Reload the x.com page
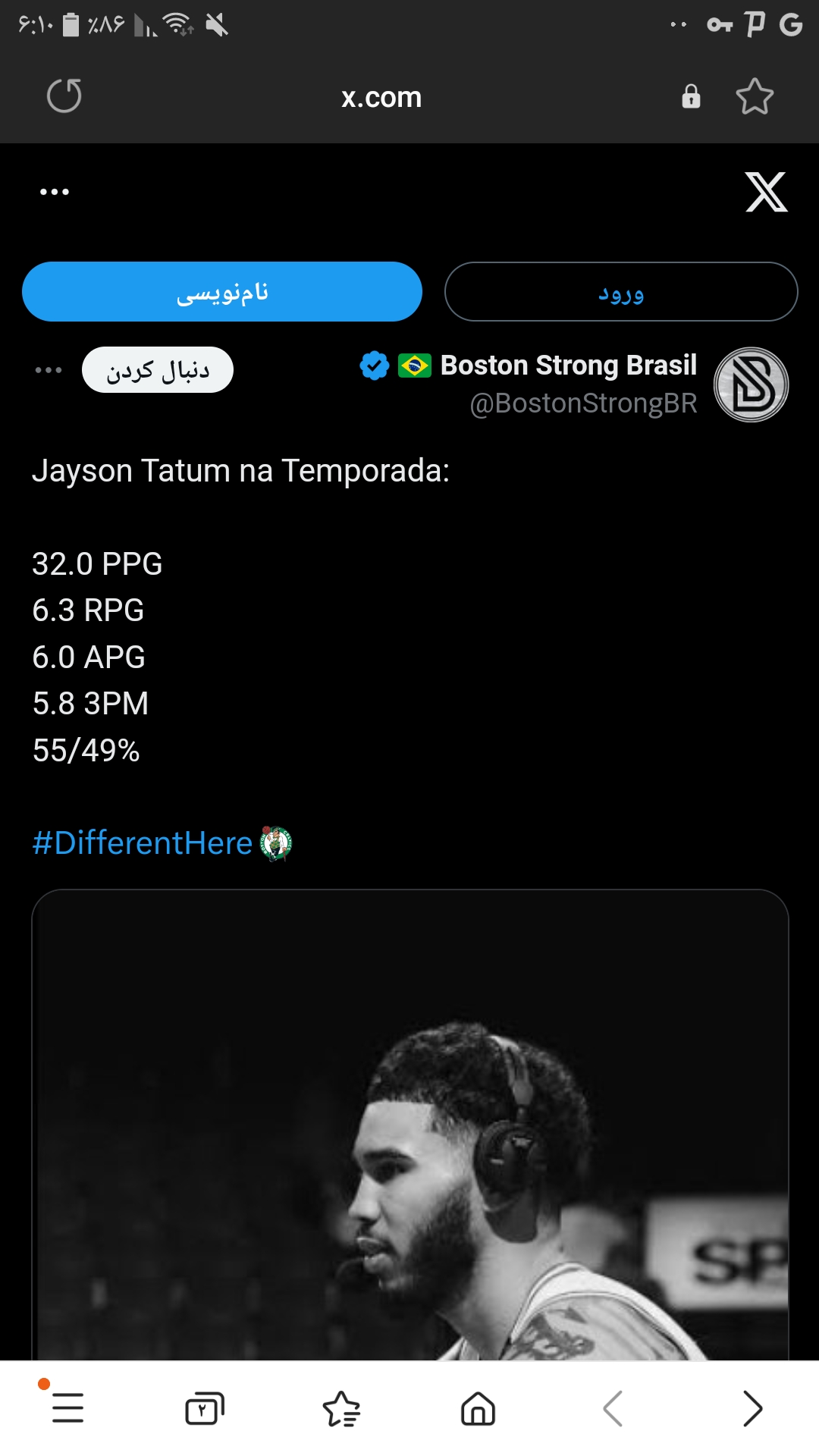 click(64, 96)
